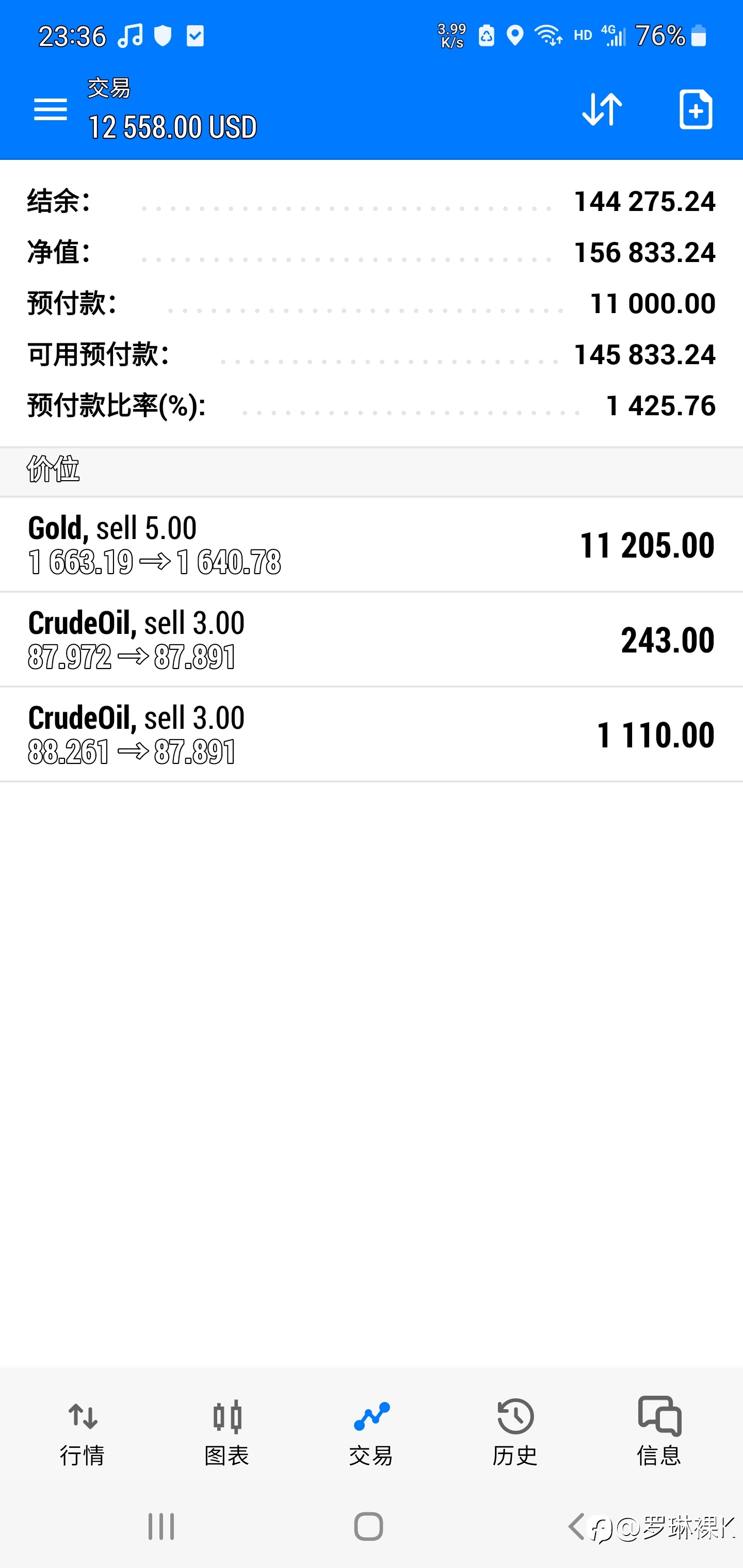Viewport: 743px width, 1568px height.
Task: Tap the system home button
Action: click(x=368, y=1527)
